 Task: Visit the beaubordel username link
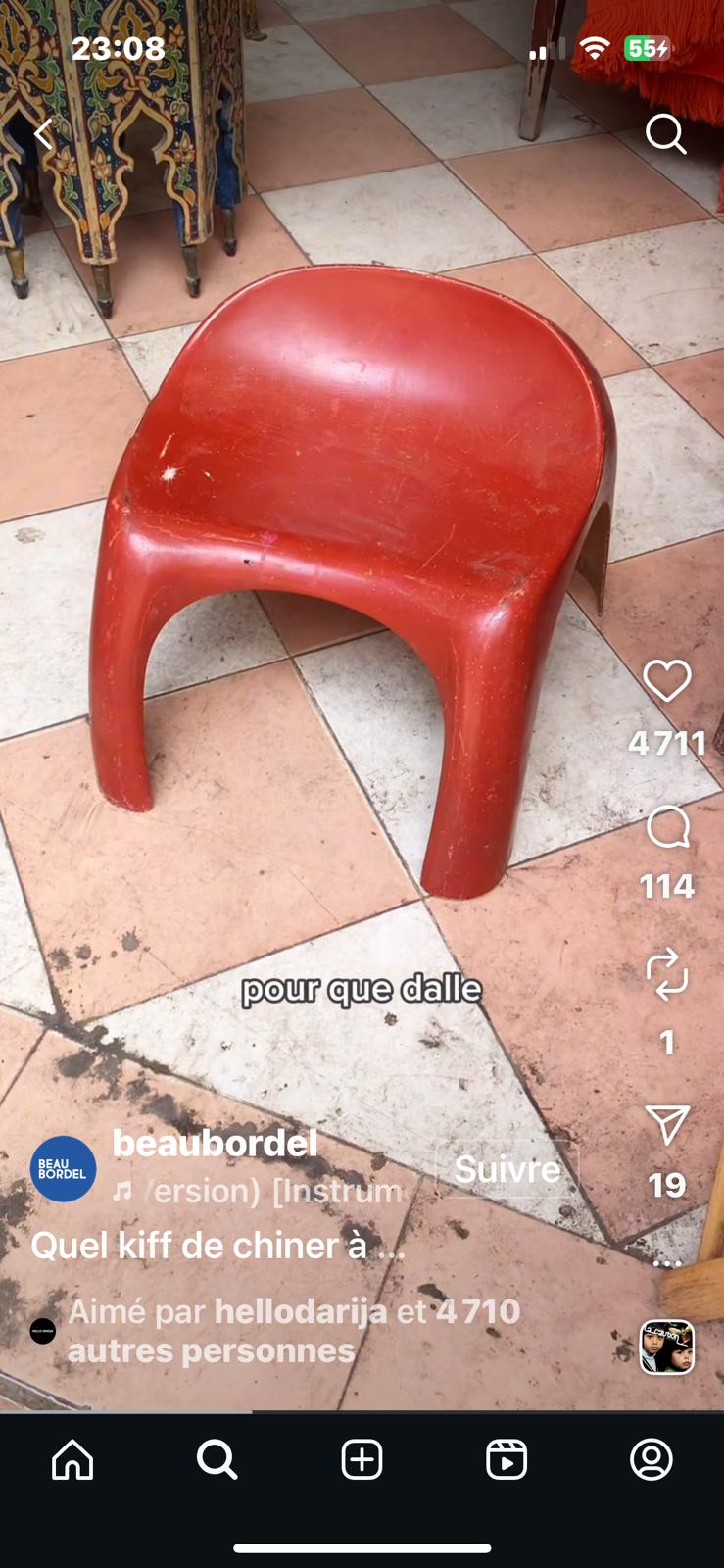[216, 1143]
